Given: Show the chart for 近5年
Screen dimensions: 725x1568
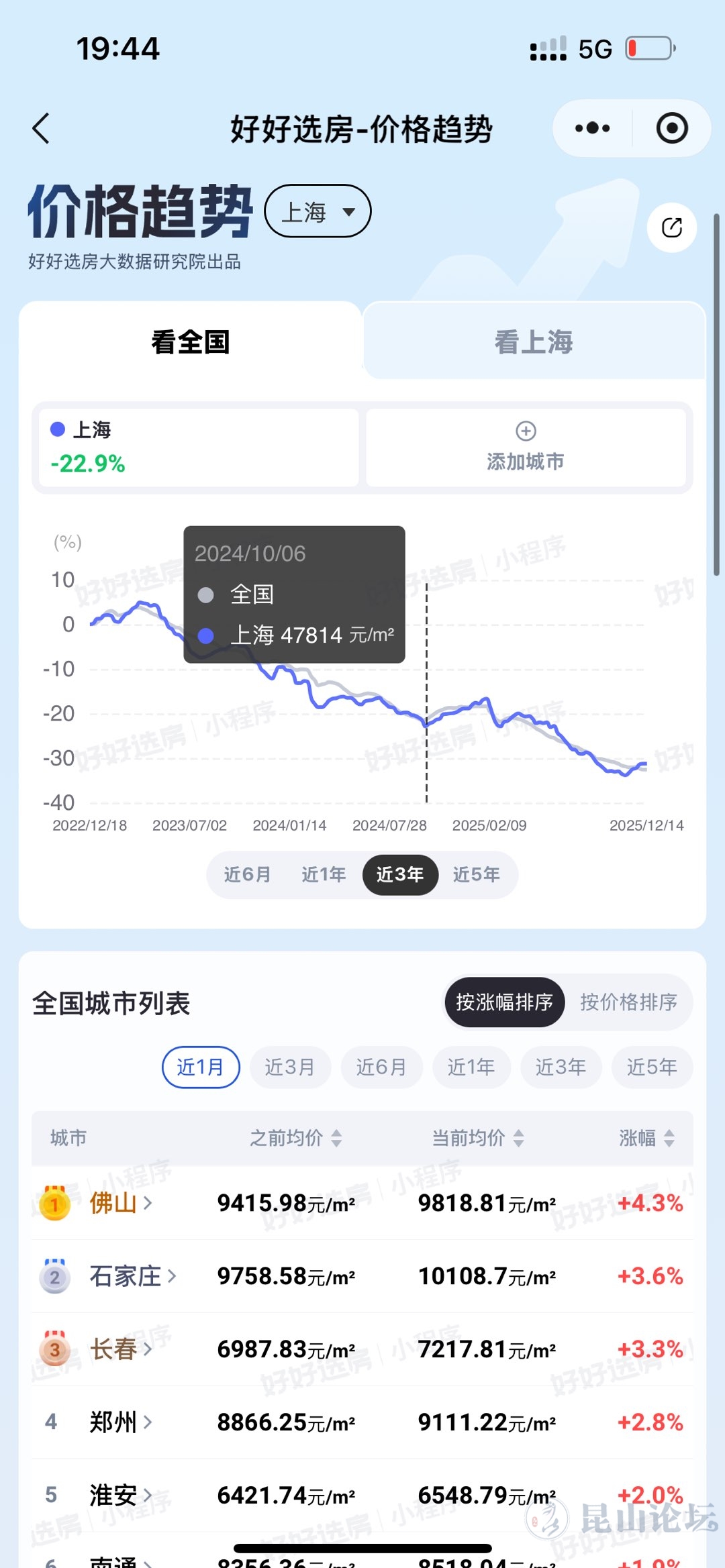Looking at the screenshot, I should click(476, 874).
